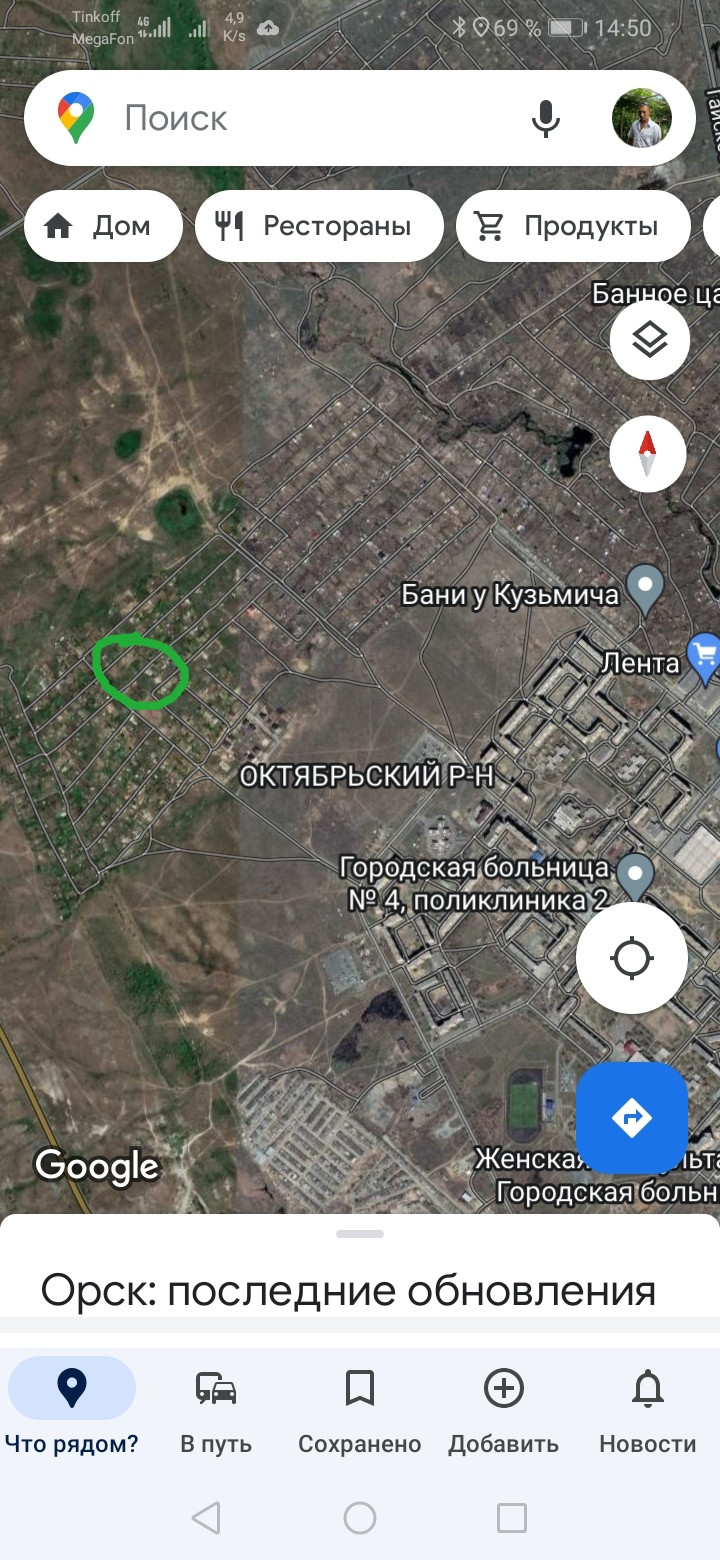The width and height of the screenshot is (720, 1560).
Task: Select the Рестораны chip
Action: pyautogui.click(x=319, y=226)
